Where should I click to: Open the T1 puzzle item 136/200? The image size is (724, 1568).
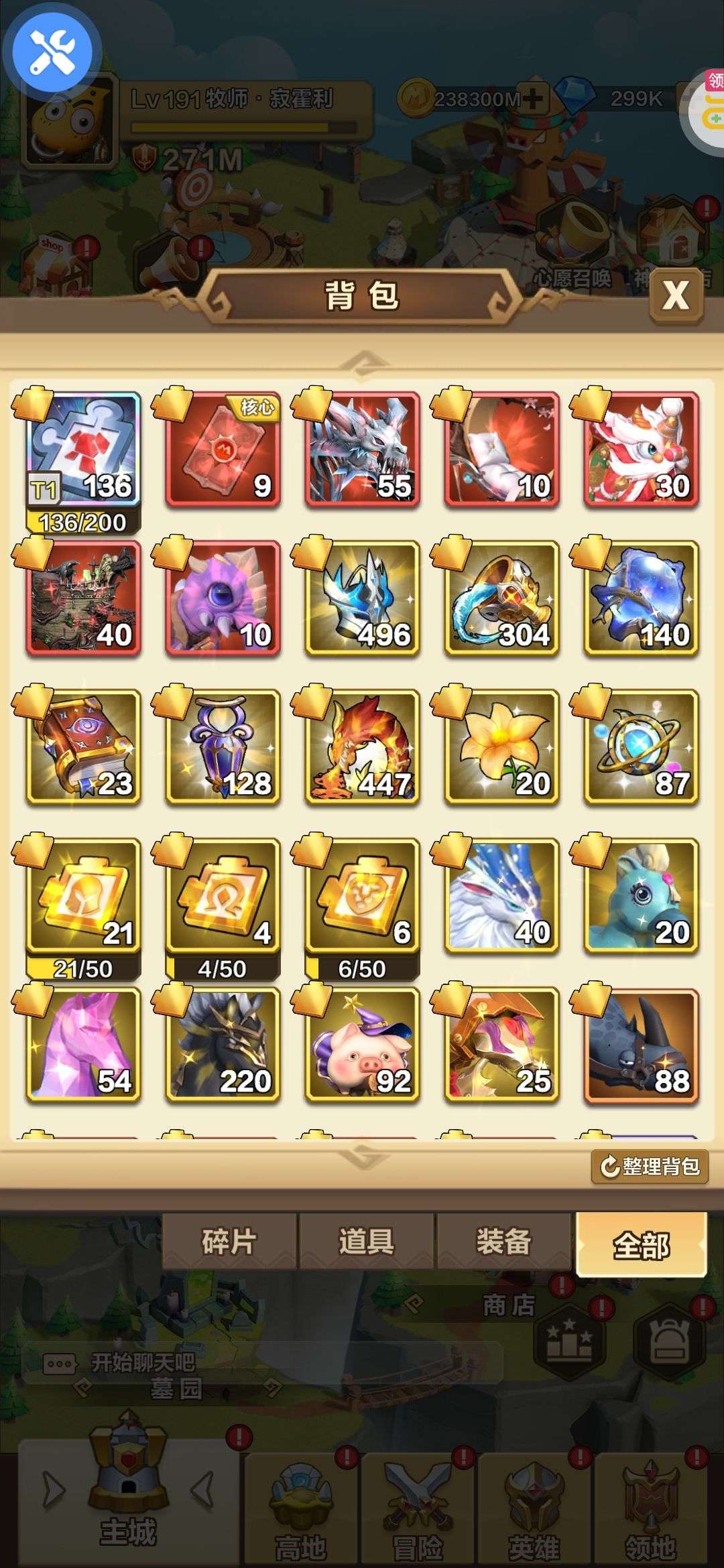[83, 450]
